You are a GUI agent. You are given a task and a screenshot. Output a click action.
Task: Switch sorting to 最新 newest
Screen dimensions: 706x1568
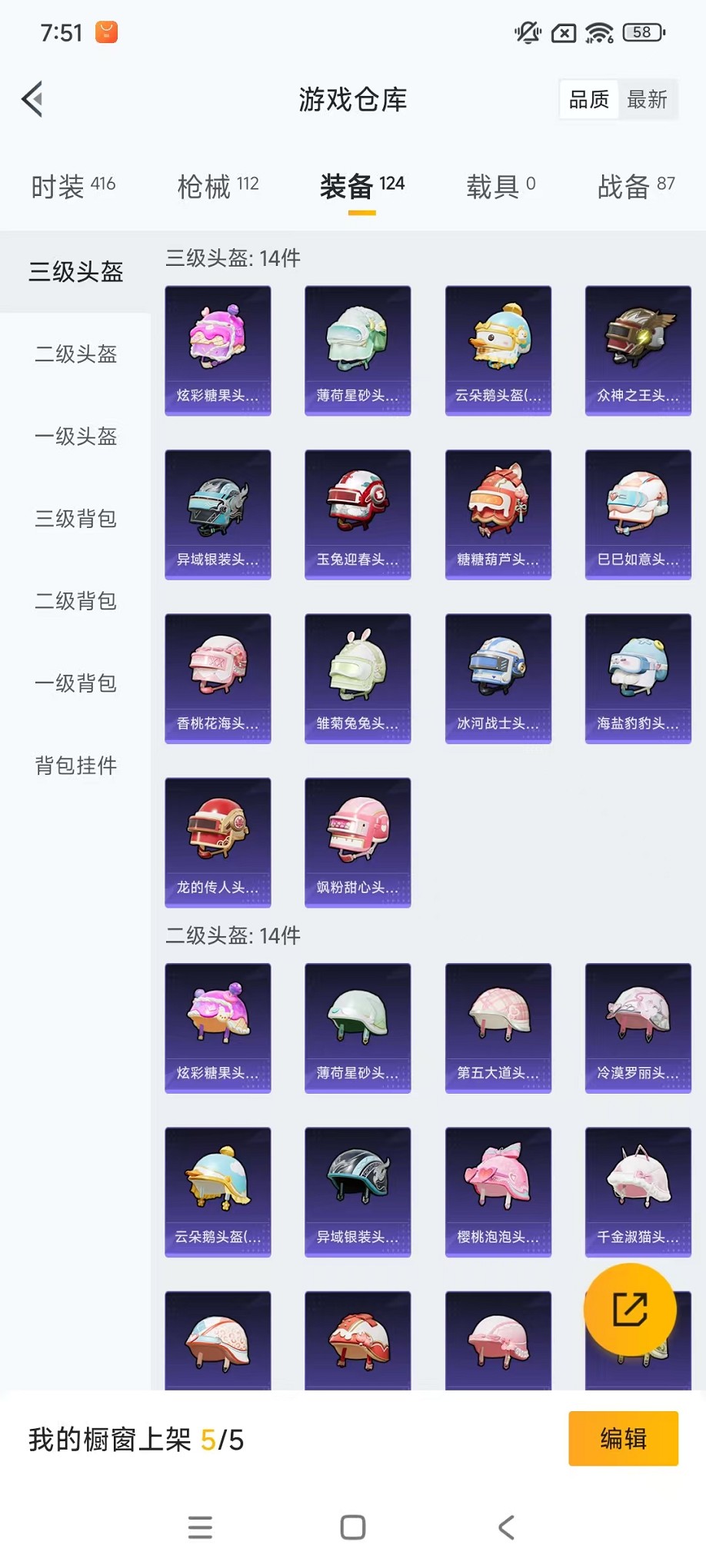(648, 99)
